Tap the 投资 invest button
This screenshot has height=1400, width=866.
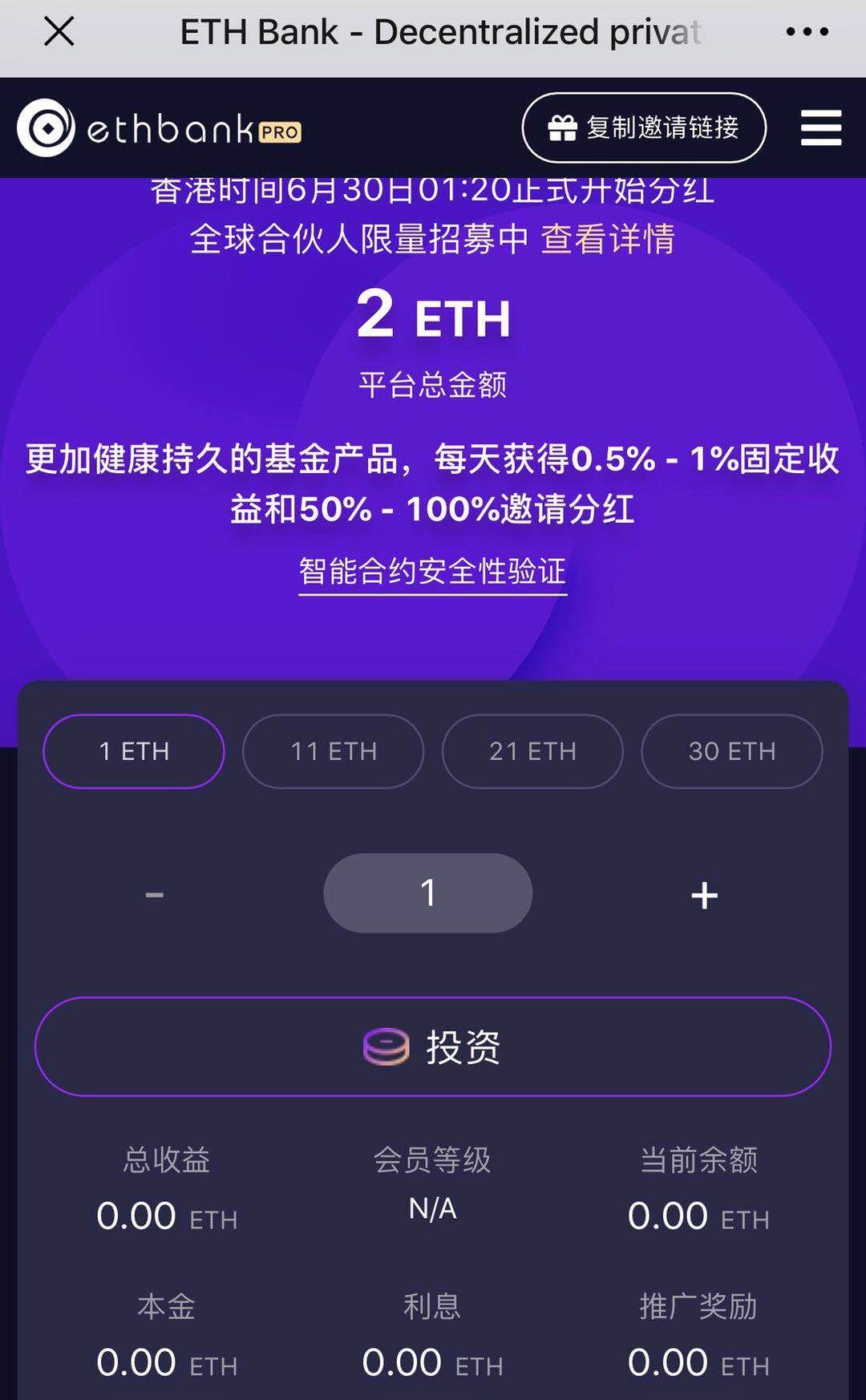pyautogui.click(x=432, y=1046)
